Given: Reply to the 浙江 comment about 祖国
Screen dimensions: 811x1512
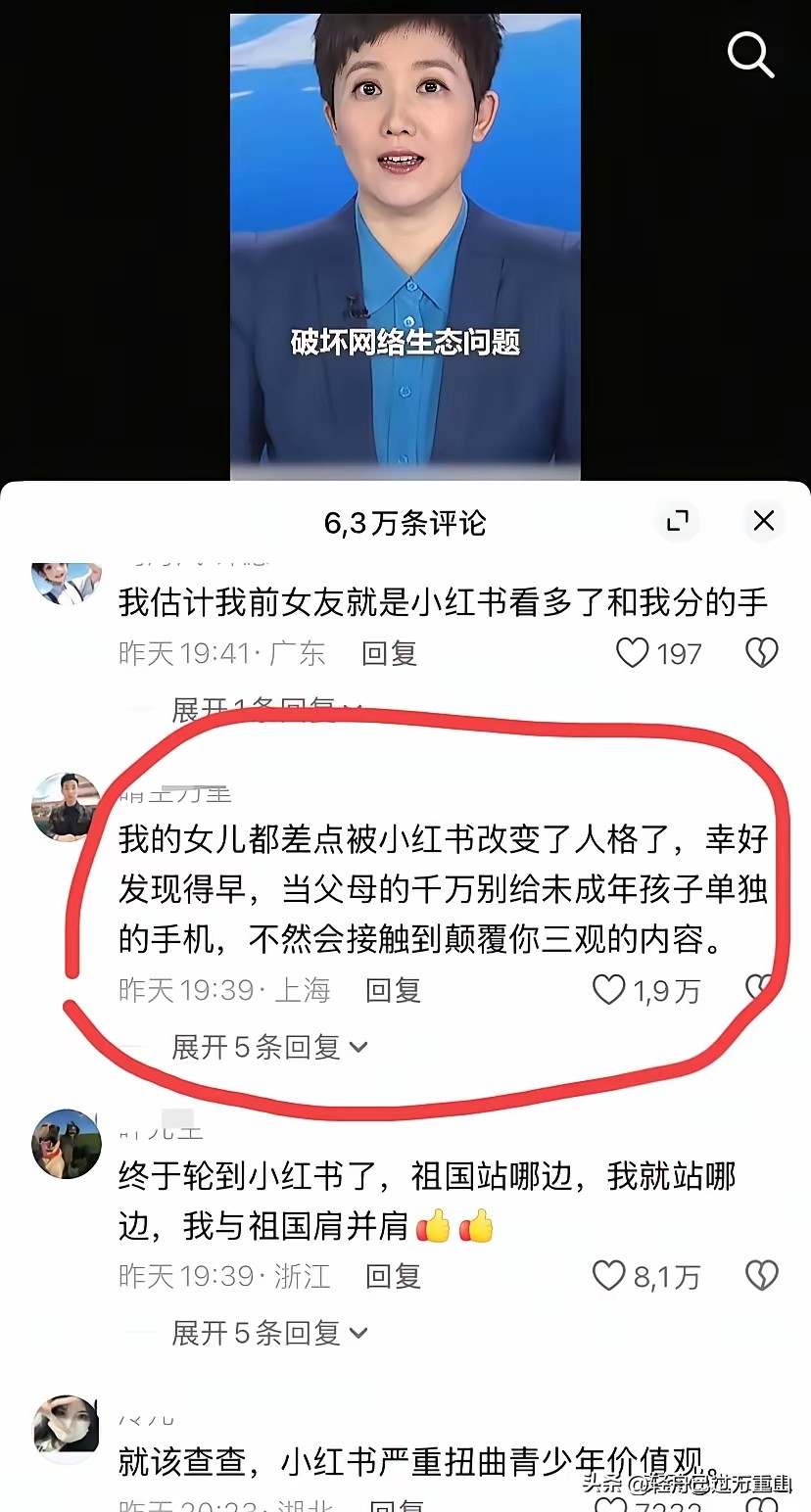Looking at the screenshot, I should tap(393, 1275).
